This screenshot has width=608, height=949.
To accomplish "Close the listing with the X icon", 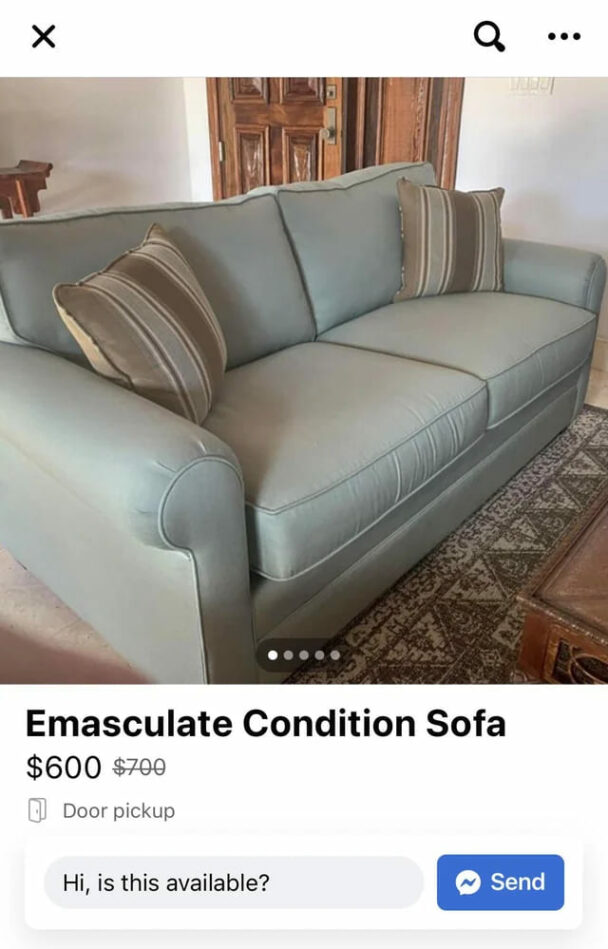I will click(x=43, y=37).
